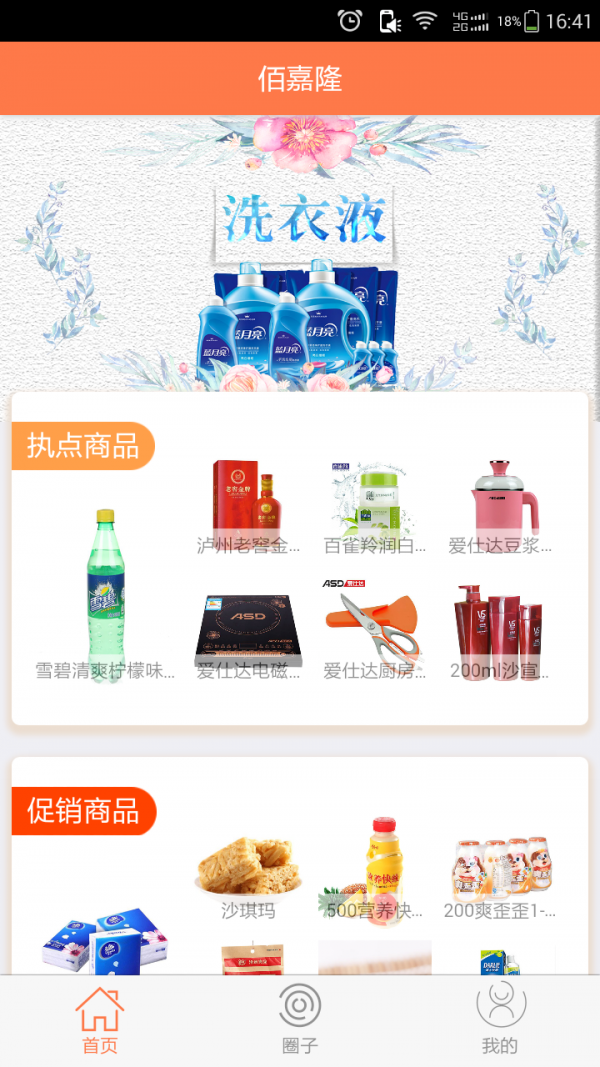Screen dimensions: 600x1067
Task: Go to the 我的 profile tab
Action: pos(500,1020)
